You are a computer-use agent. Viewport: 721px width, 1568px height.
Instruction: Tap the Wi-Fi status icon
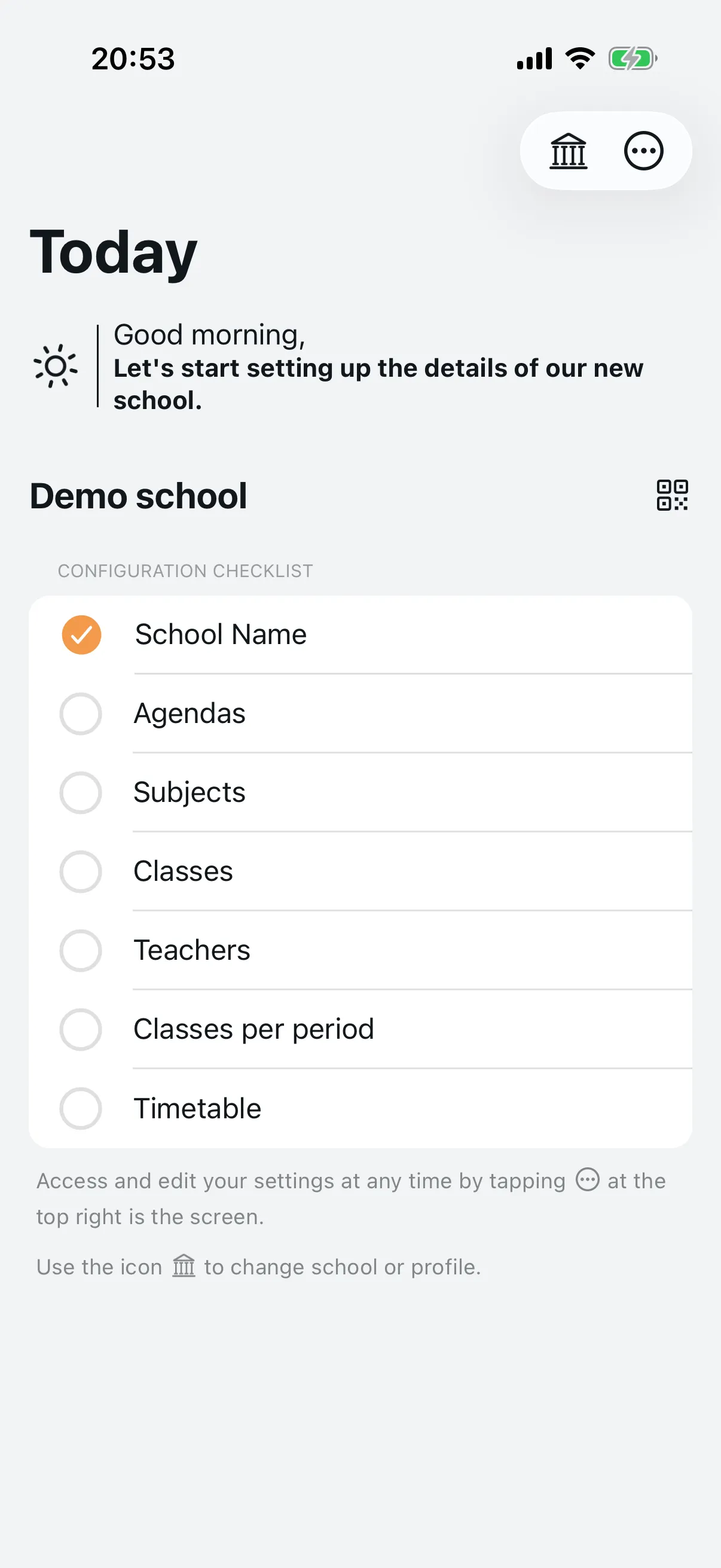click(579, 57)
